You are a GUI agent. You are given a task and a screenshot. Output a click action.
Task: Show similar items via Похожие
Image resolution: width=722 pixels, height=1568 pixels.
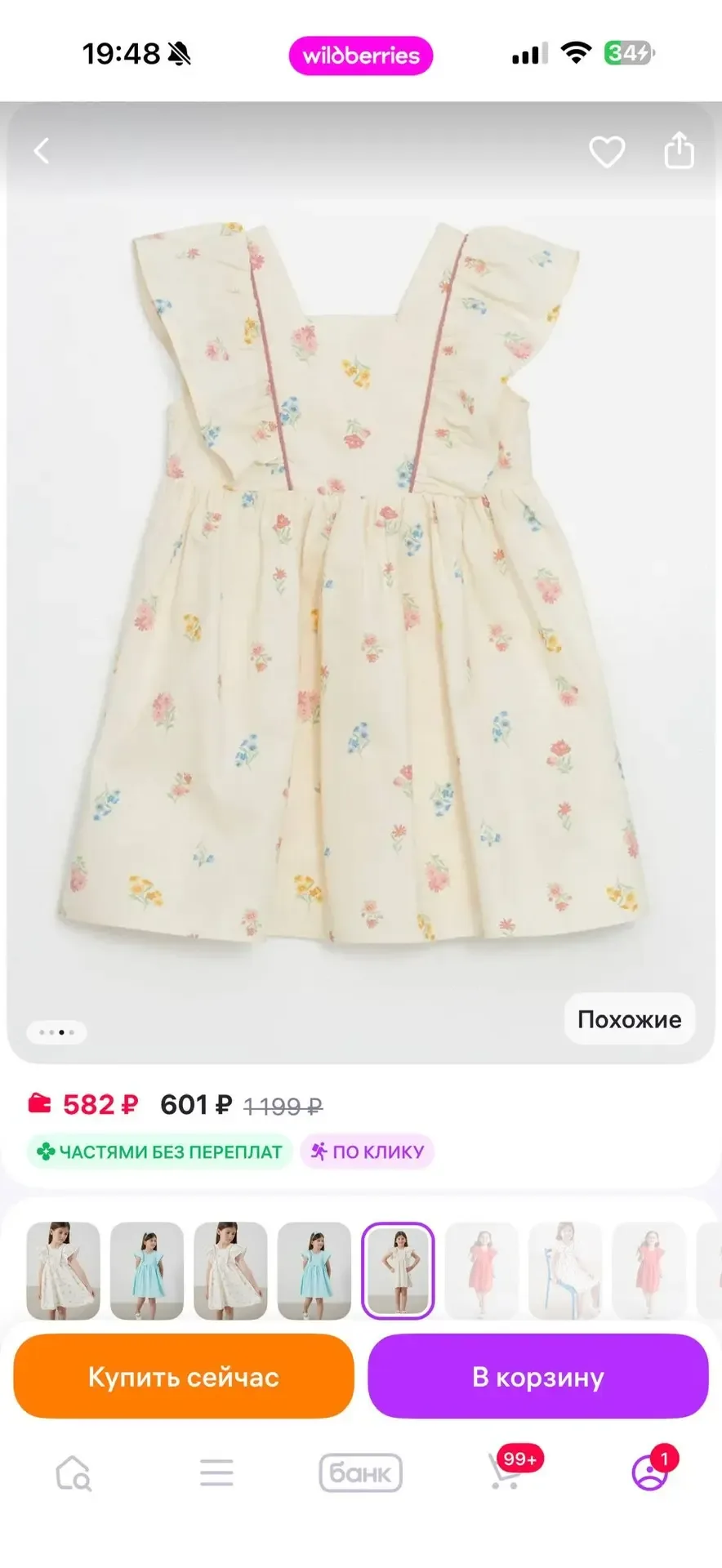pyautogui.click(x=629, y=1019)
